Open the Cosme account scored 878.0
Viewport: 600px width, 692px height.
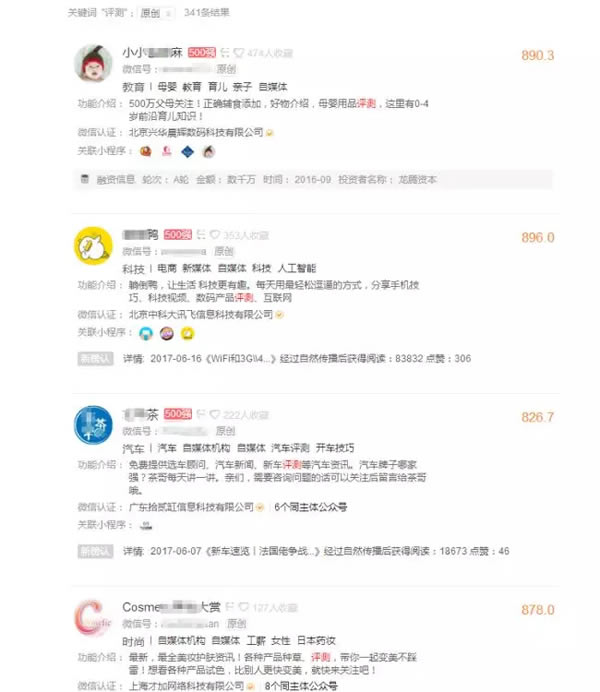(x=160, y=607)
